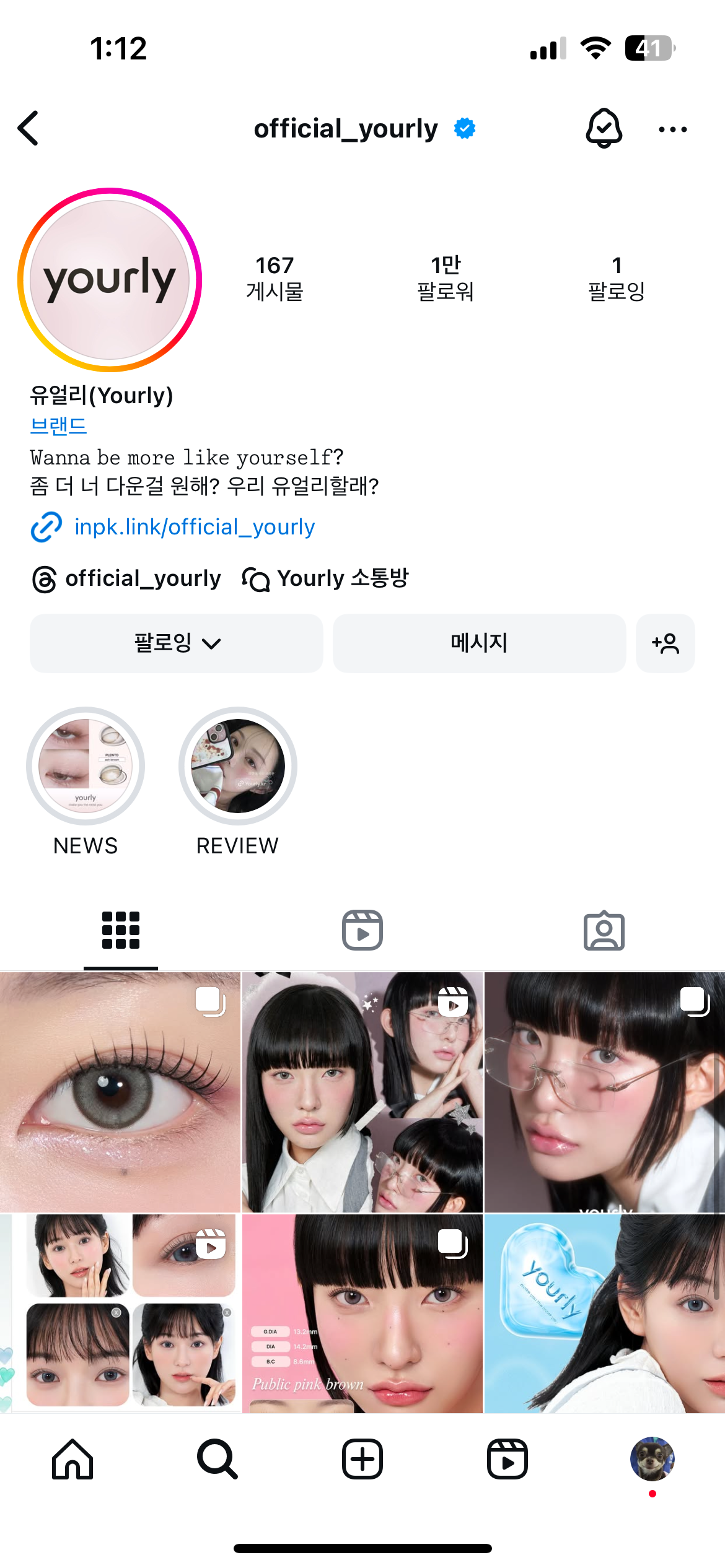Image resolution: width=725 pixels, height=1568 pixels.
Task: Open the blue heart yourly post
Action: coord(604,1313)
